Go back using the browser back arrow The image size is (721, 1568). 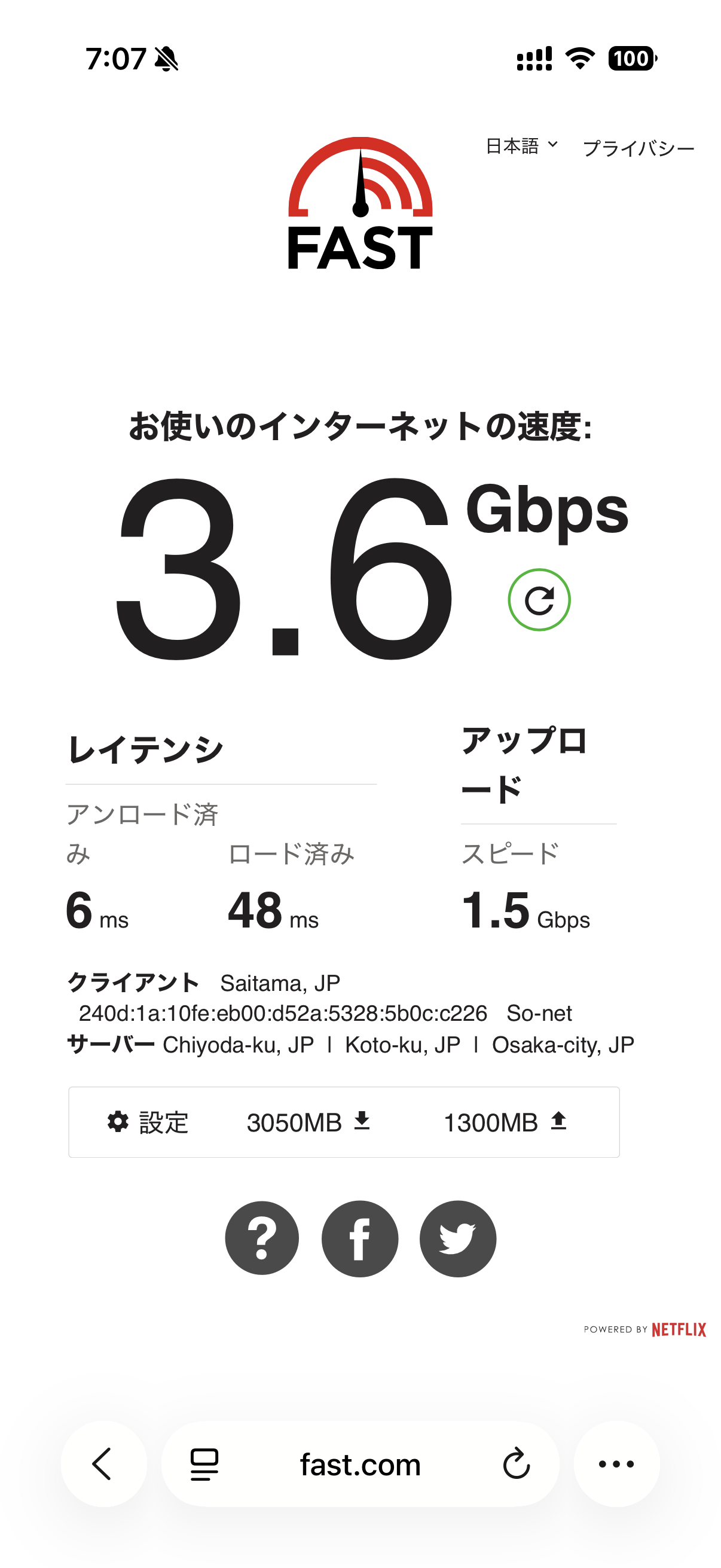pos(103,1465)
